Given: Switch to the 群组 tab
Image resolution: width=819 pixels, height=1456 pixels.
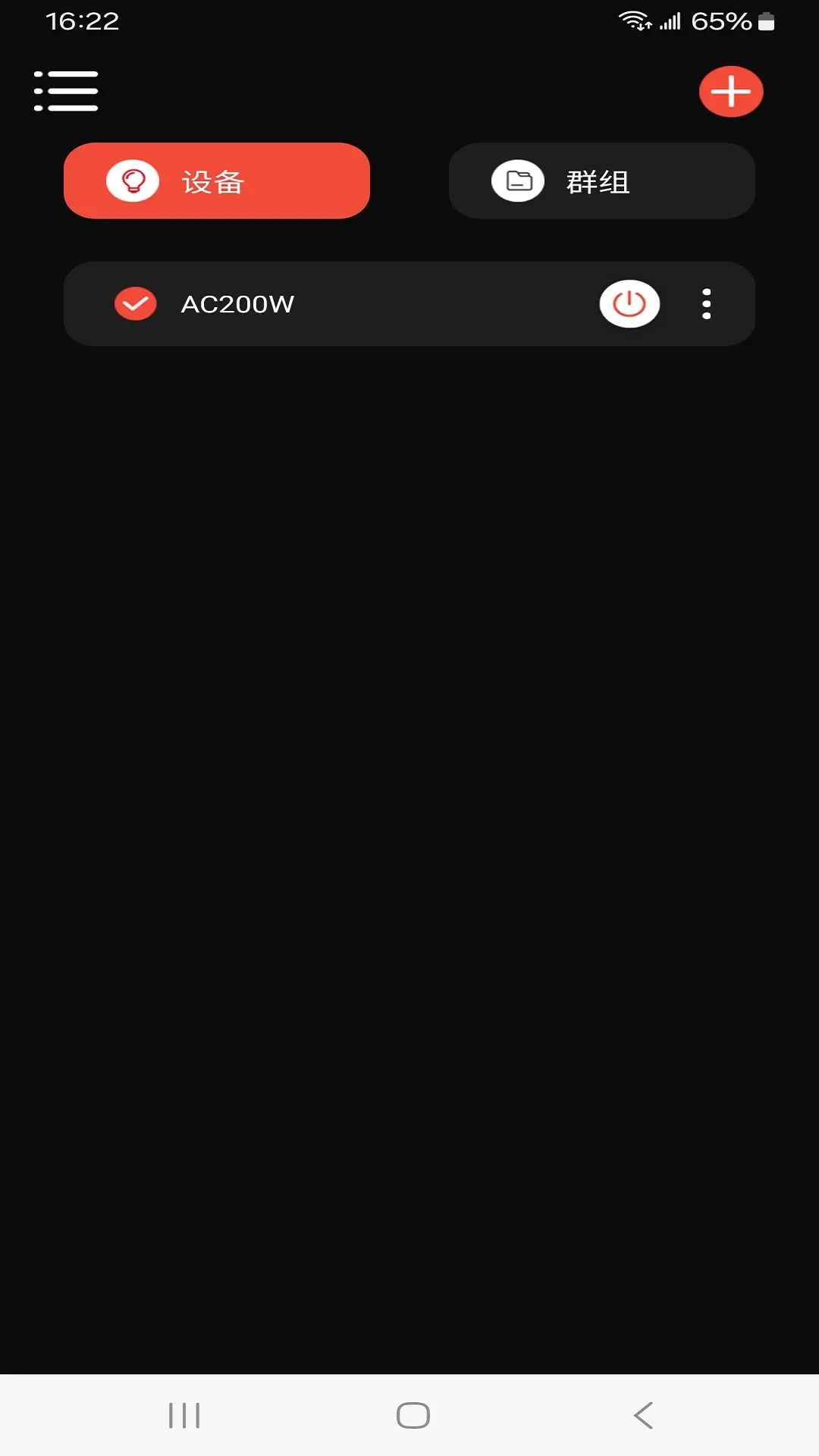Looking at the screenshot, I should click(x=601, y=181).
